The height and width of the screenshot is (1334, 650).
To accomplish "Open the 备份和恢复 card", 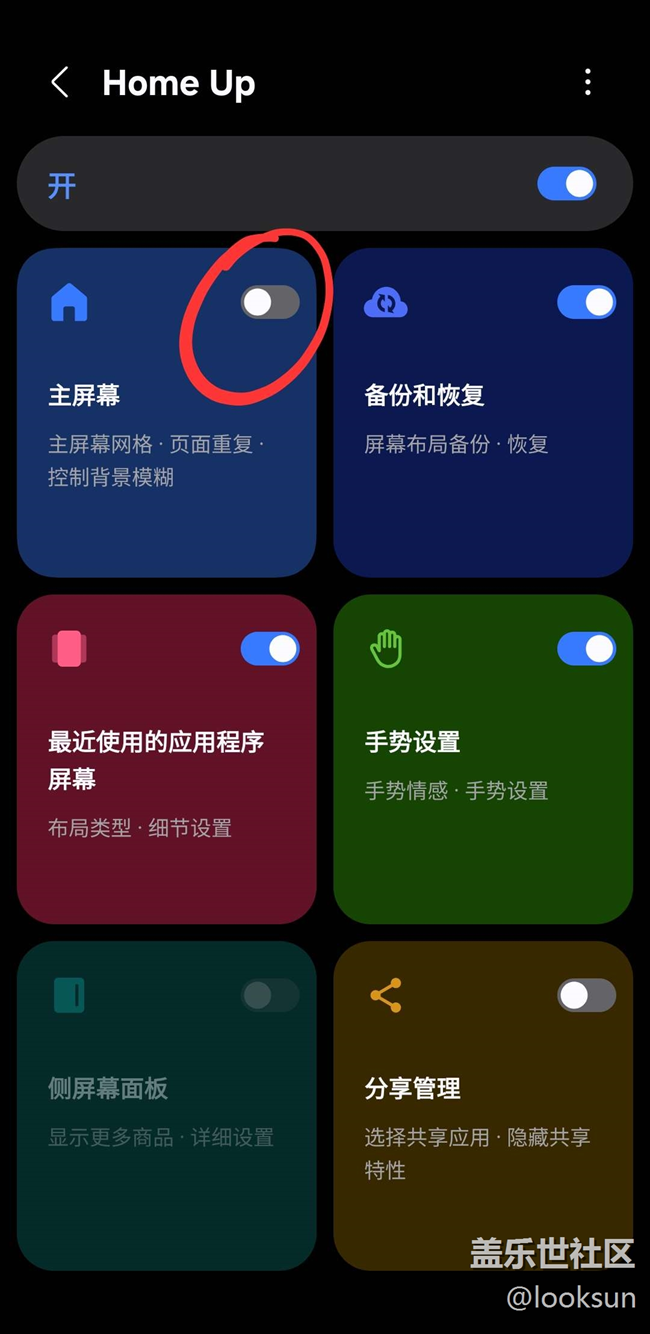I will [x=483, y=412].
